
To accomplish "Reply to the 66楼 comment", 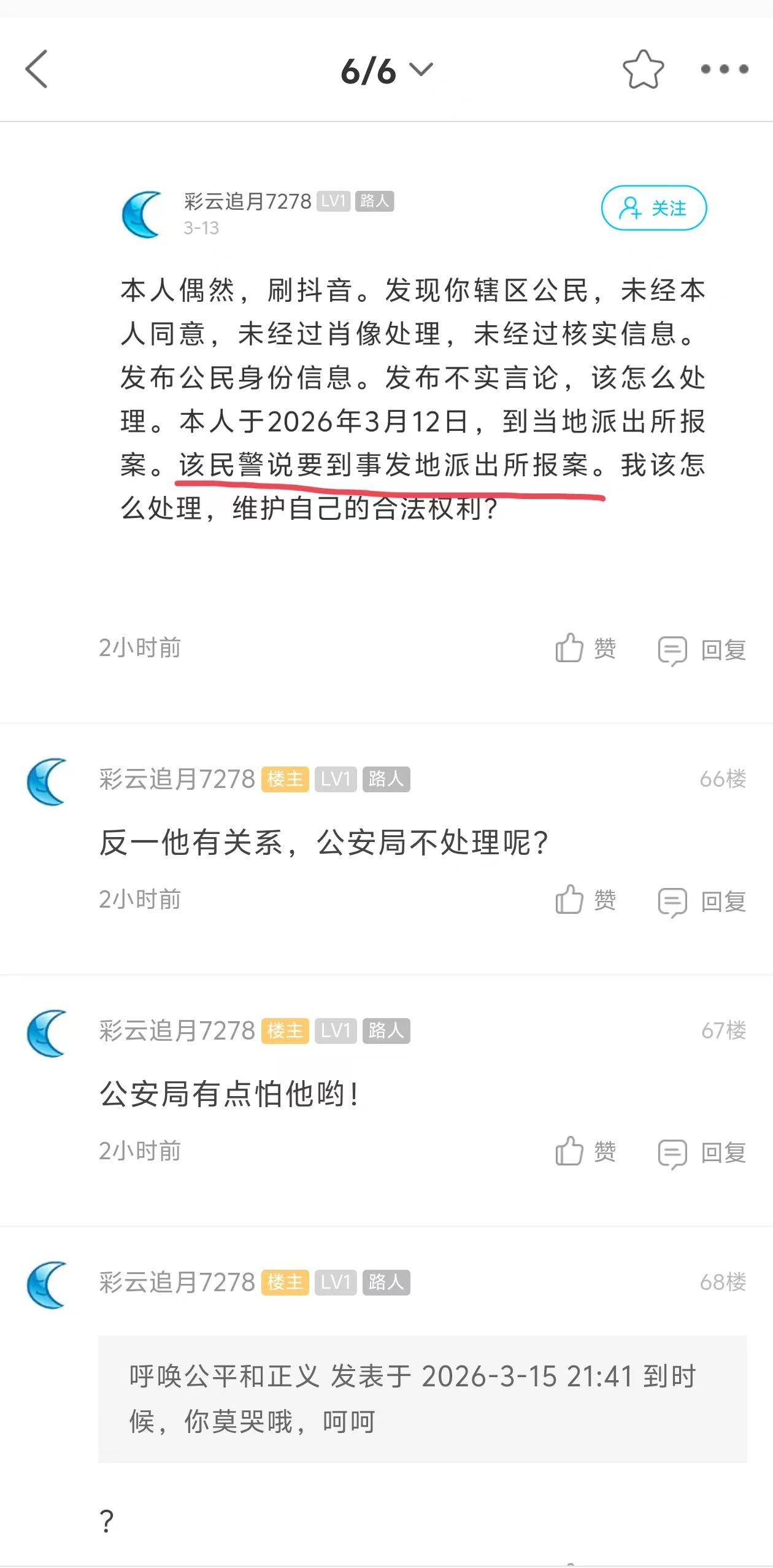I will click(x=702, y=902).
